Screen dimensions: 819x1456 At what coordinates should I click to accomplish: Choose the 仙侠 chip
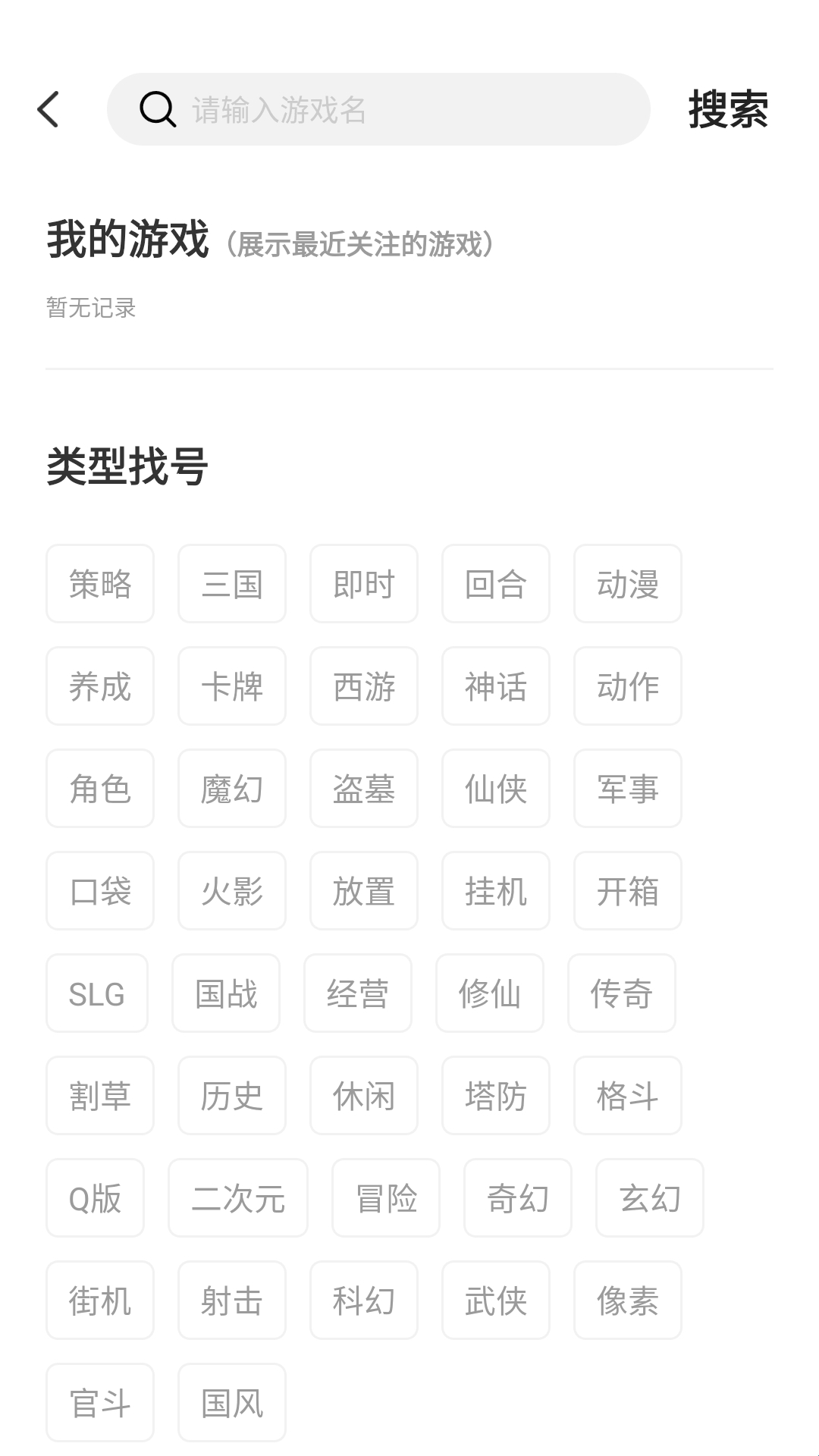[x=496, y=789]
